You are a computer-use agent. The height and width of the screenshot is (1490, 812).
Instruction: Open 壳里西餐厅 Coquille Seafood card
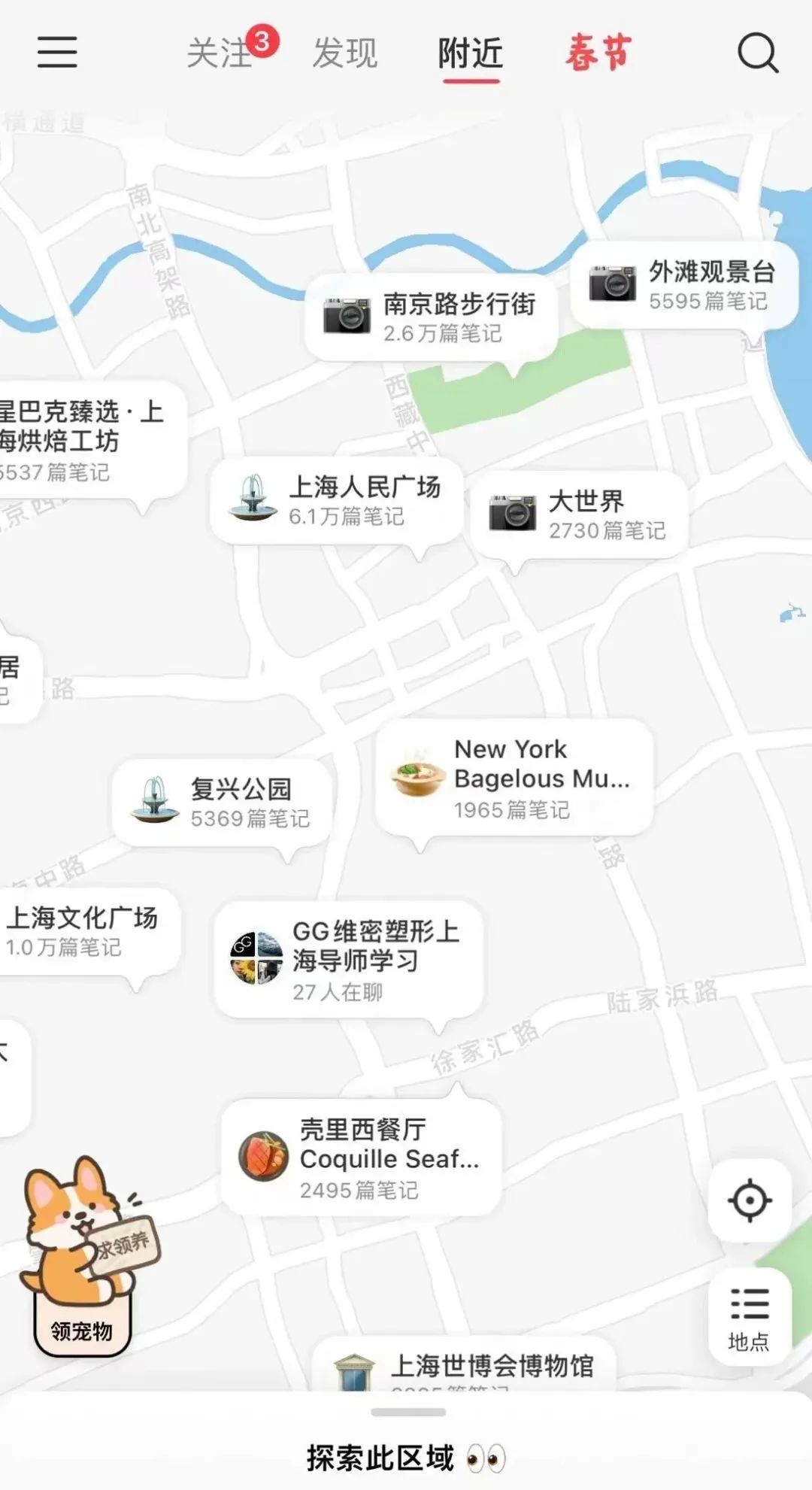pyautogui.click(x=361, y=1158)
